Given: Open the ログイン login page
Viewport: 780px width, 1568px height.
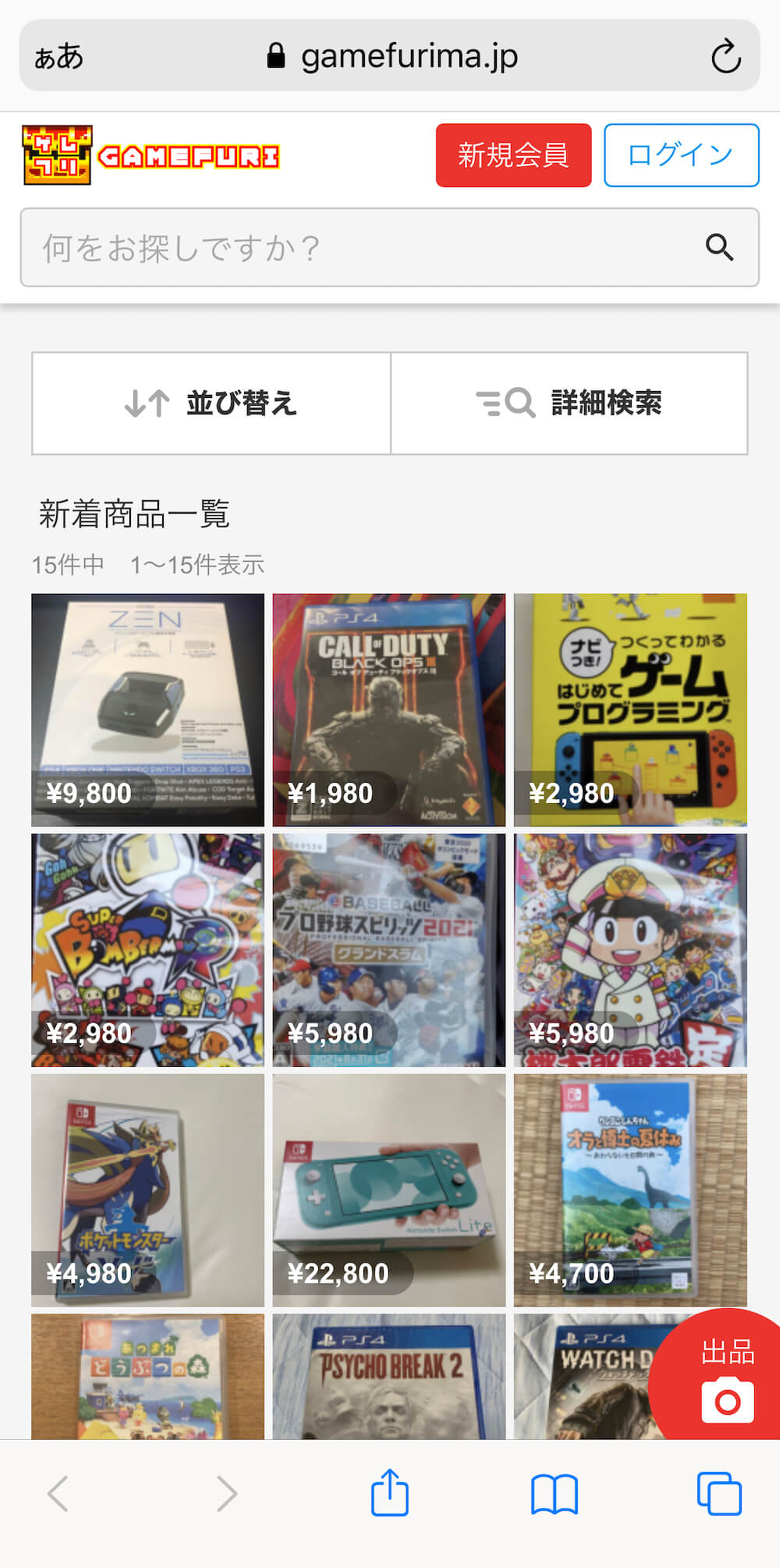Looking at the screenshot, I should coord(681,155).
